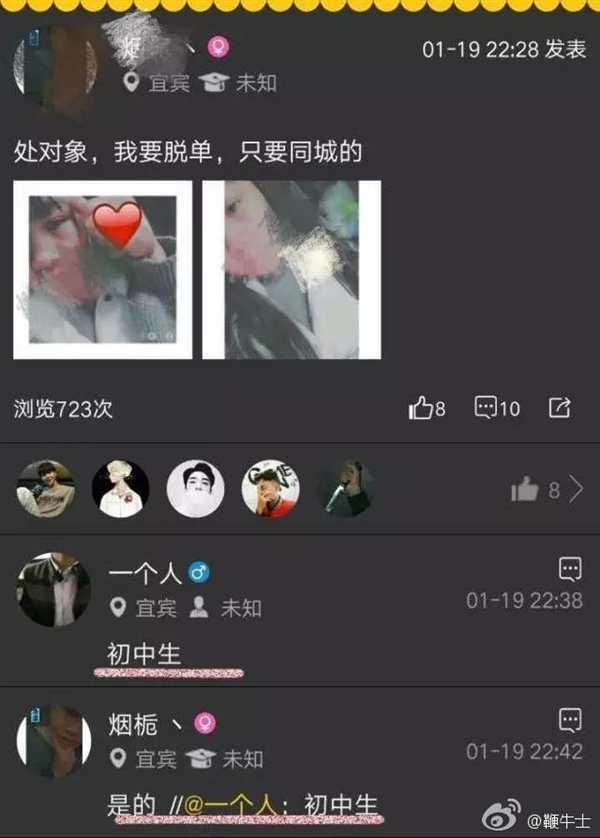Reply to 烟栀's comment
The image size is (600, 838).
click(569, 720)
